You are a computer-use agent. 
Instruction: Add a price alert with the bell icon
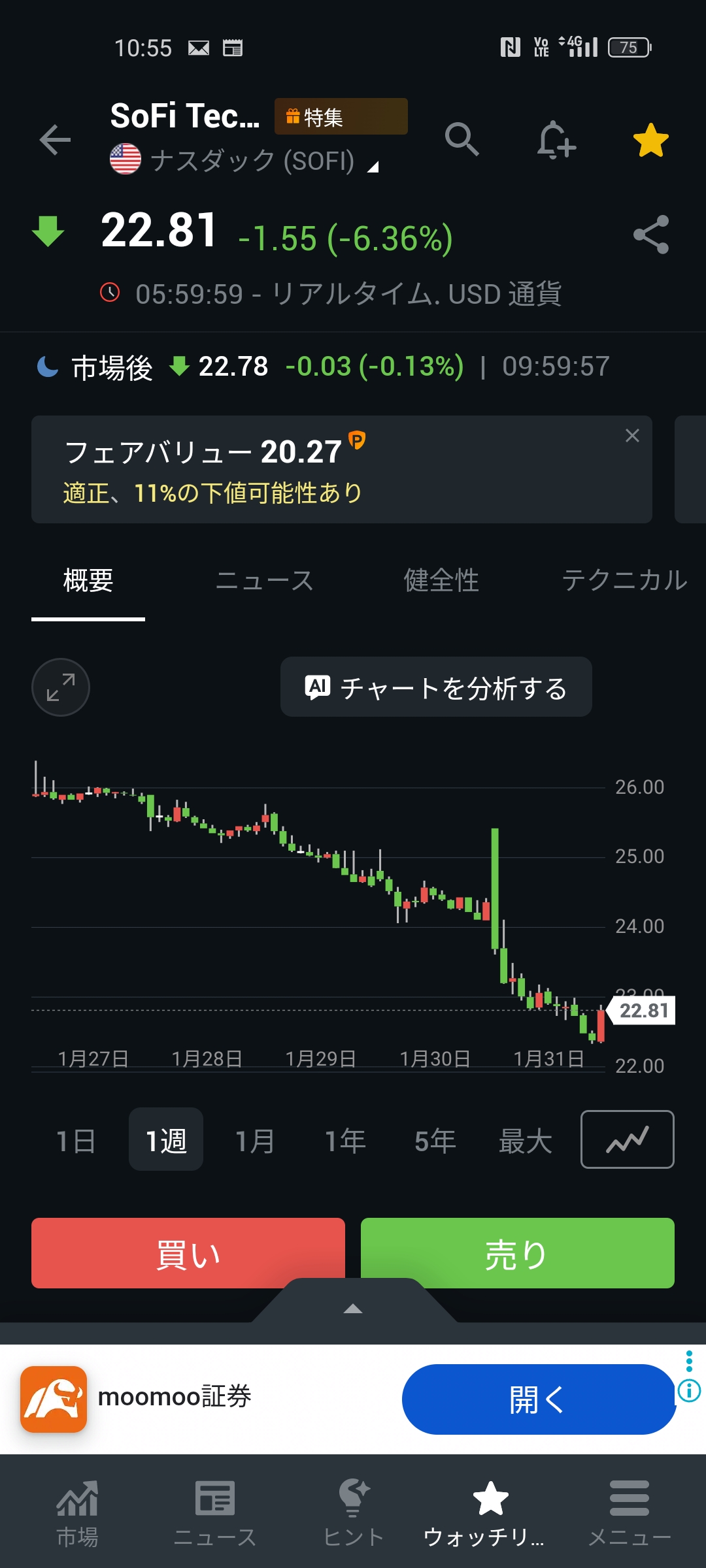[556, 140]
